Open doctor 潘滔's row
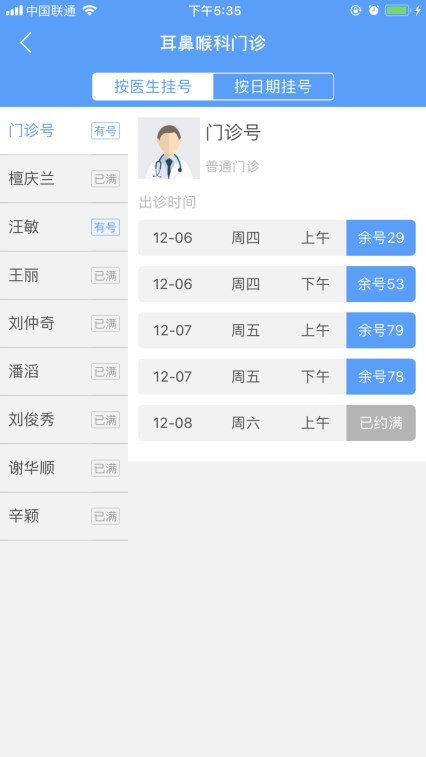The image size is (426, 757). click(64, 372)
